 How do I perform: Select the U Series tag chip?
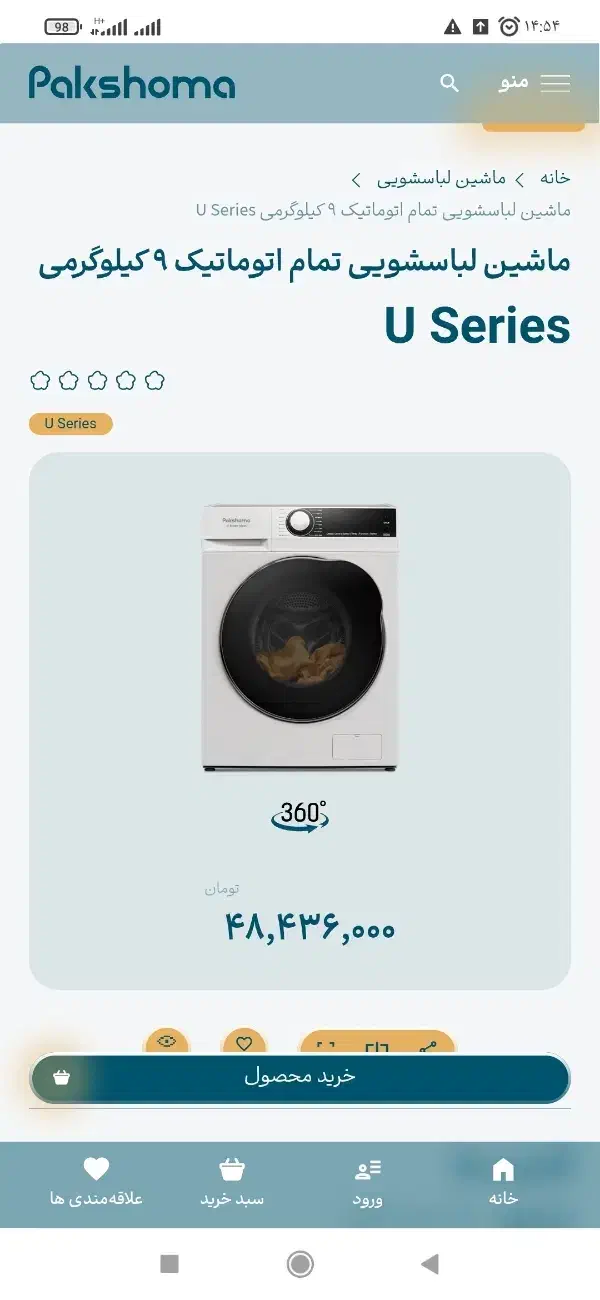71,424
